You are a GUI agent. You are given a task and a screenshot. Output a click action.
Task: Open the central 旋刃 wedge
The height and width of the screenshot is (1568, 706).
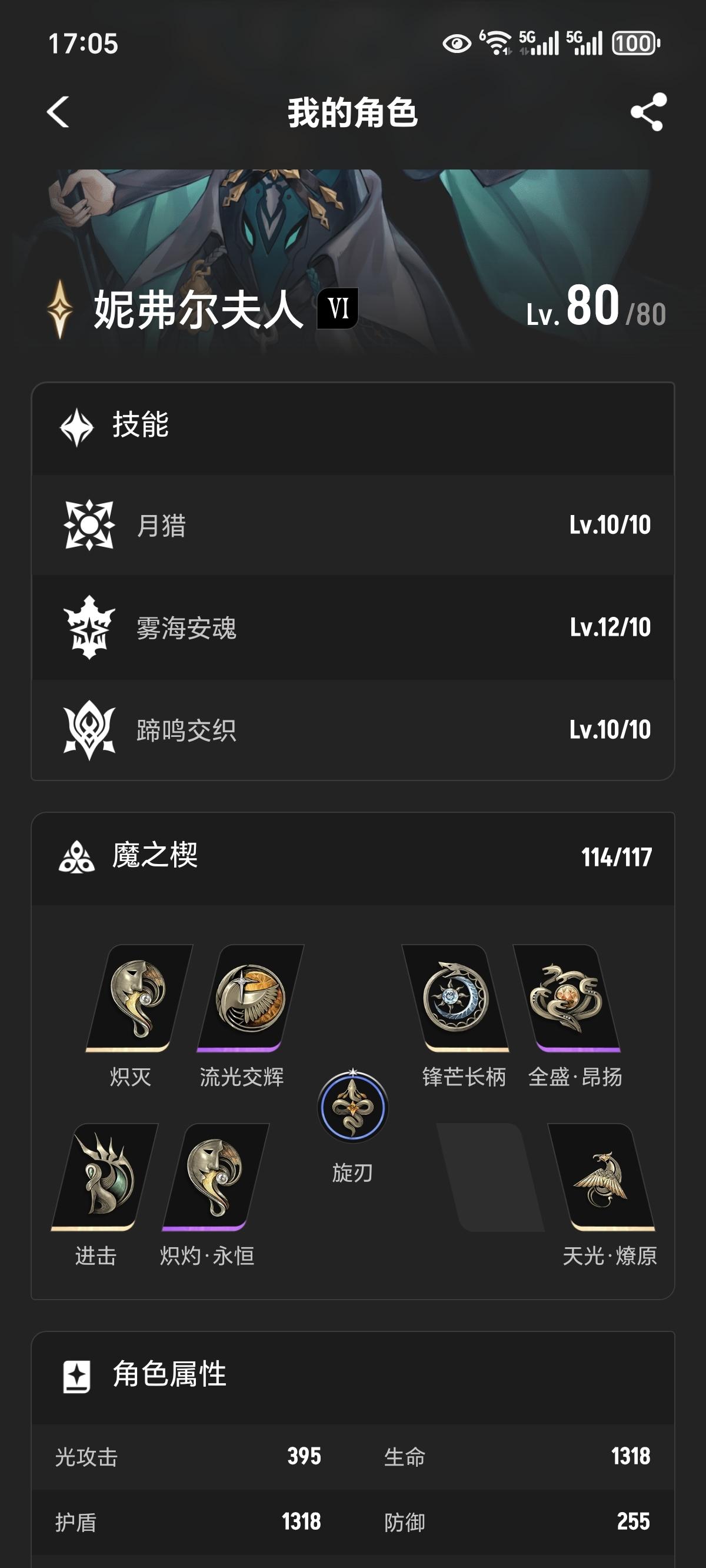coord(353,1107)
